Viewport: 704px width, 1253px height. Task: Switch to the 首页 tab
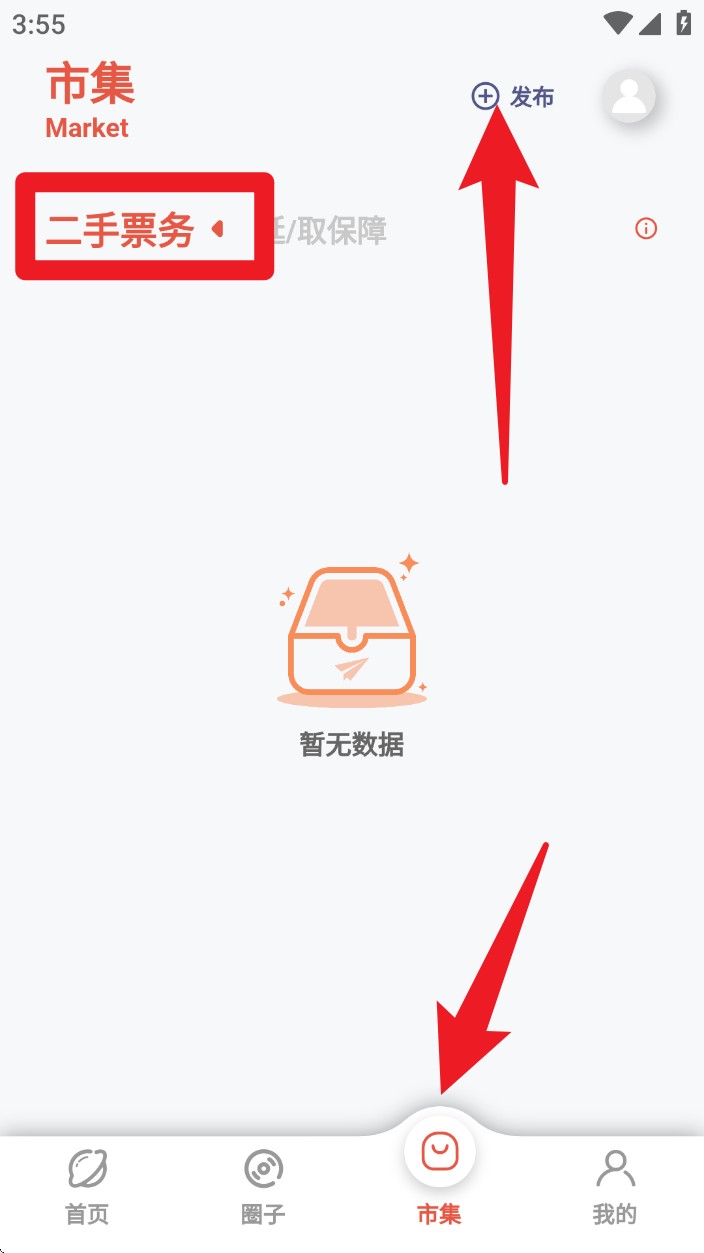87,1186
